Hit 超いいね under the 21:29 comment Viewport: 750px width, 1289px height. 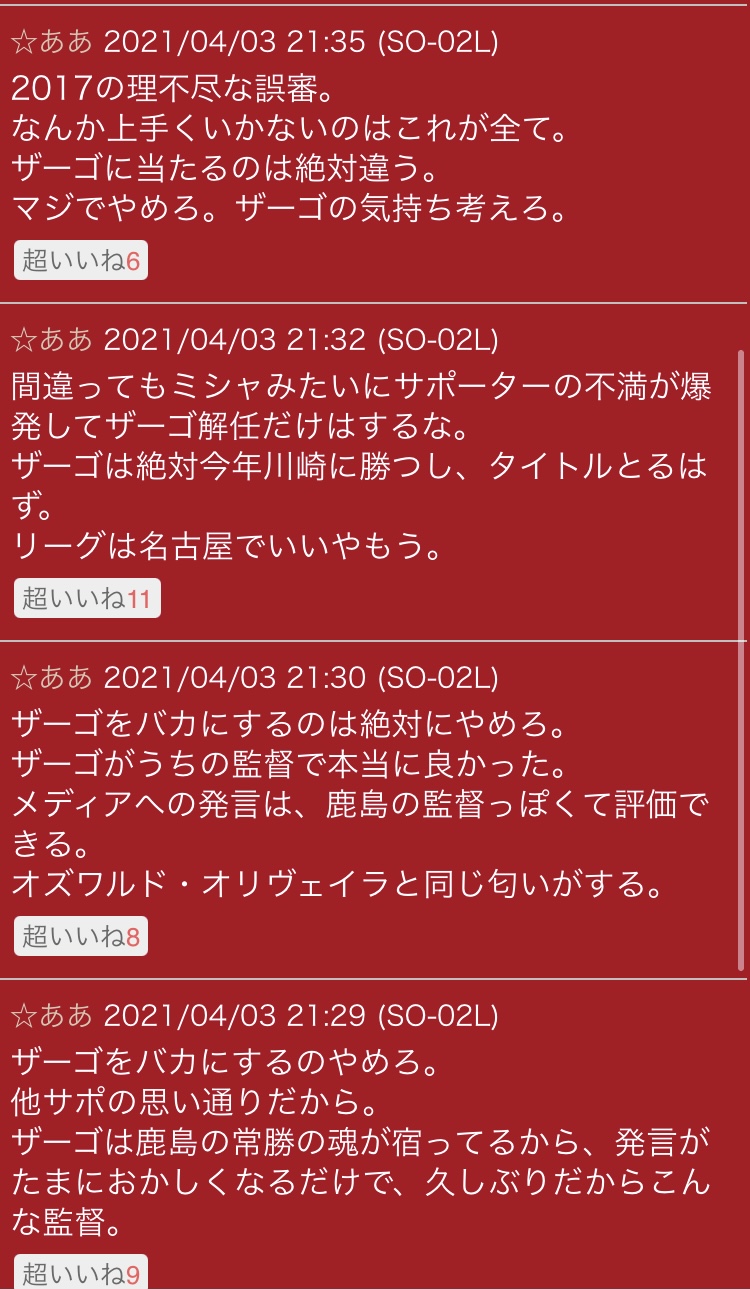tap(80, 1273)
